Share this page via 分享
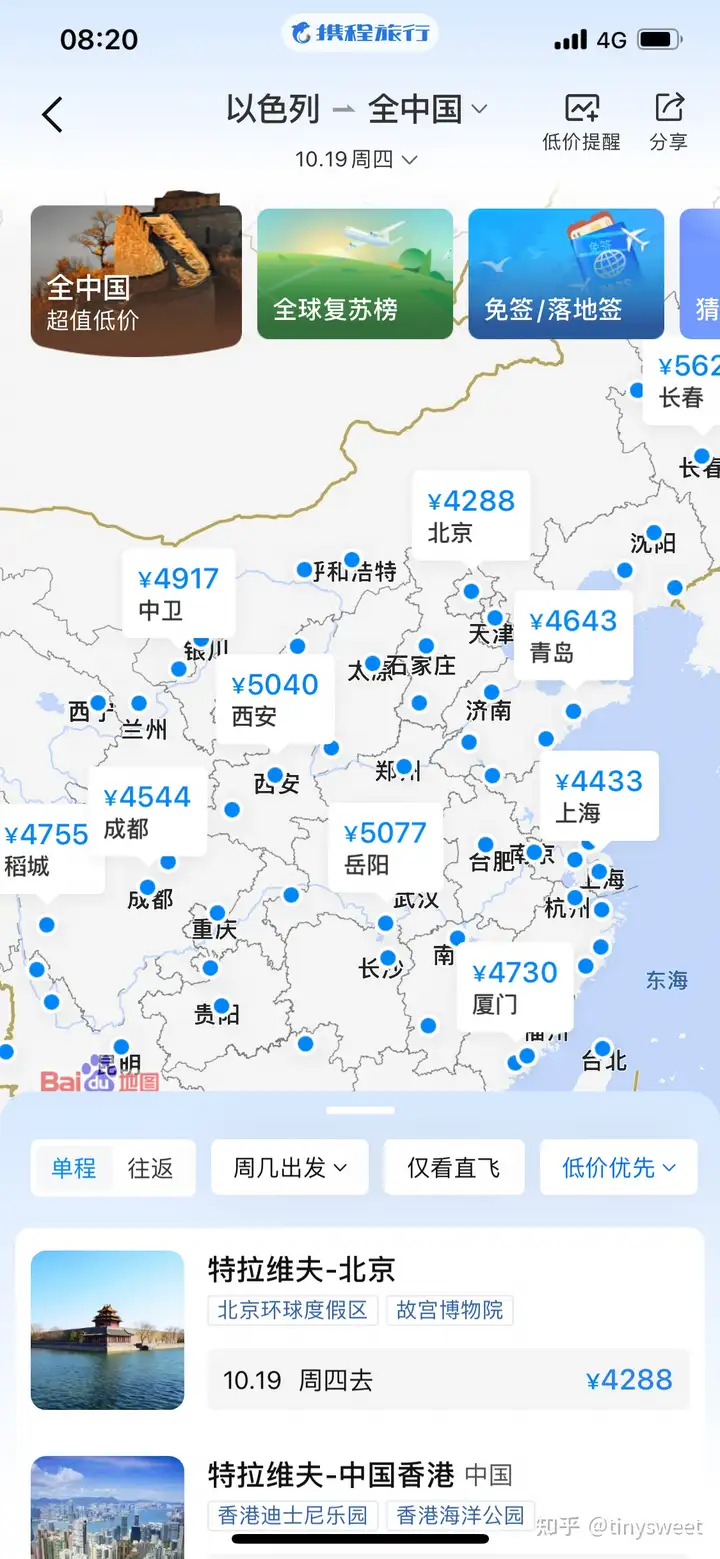 tap(668, 122)
